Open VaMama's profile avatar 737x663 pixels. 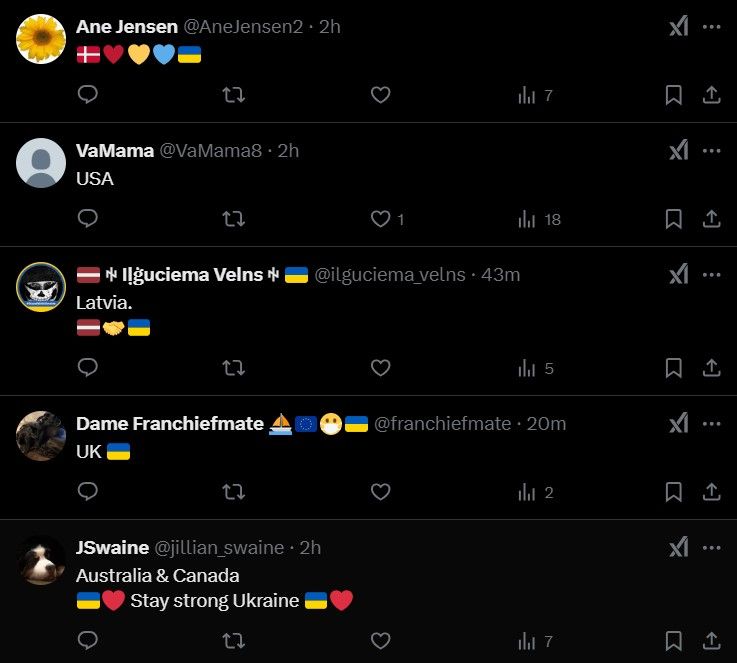pos(41,163)
